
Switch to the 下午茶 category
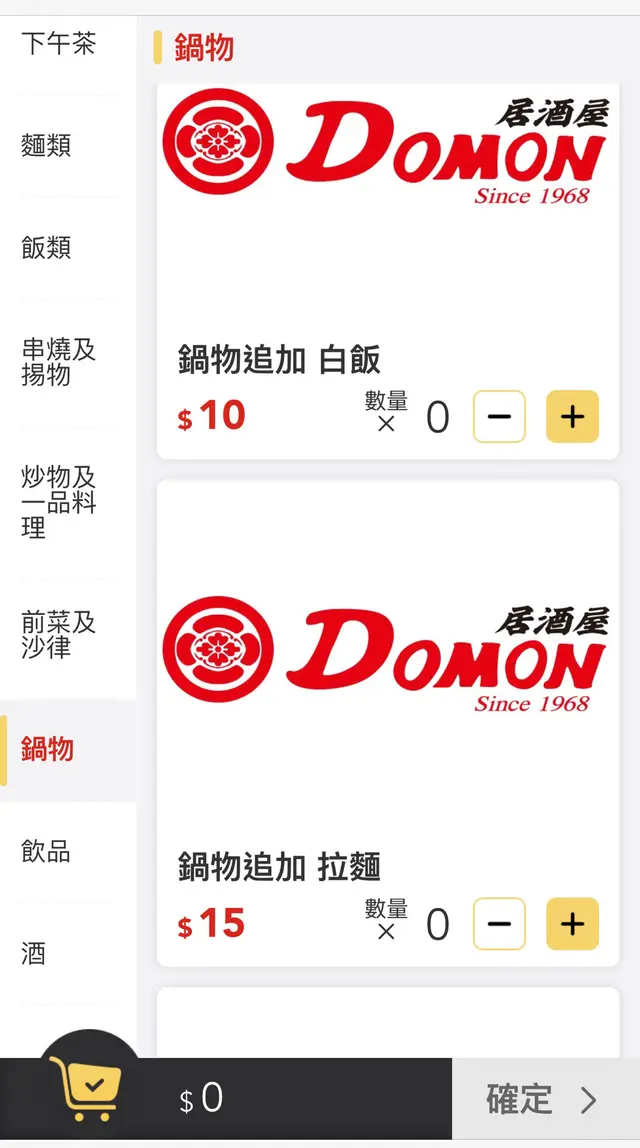(59, 44)
